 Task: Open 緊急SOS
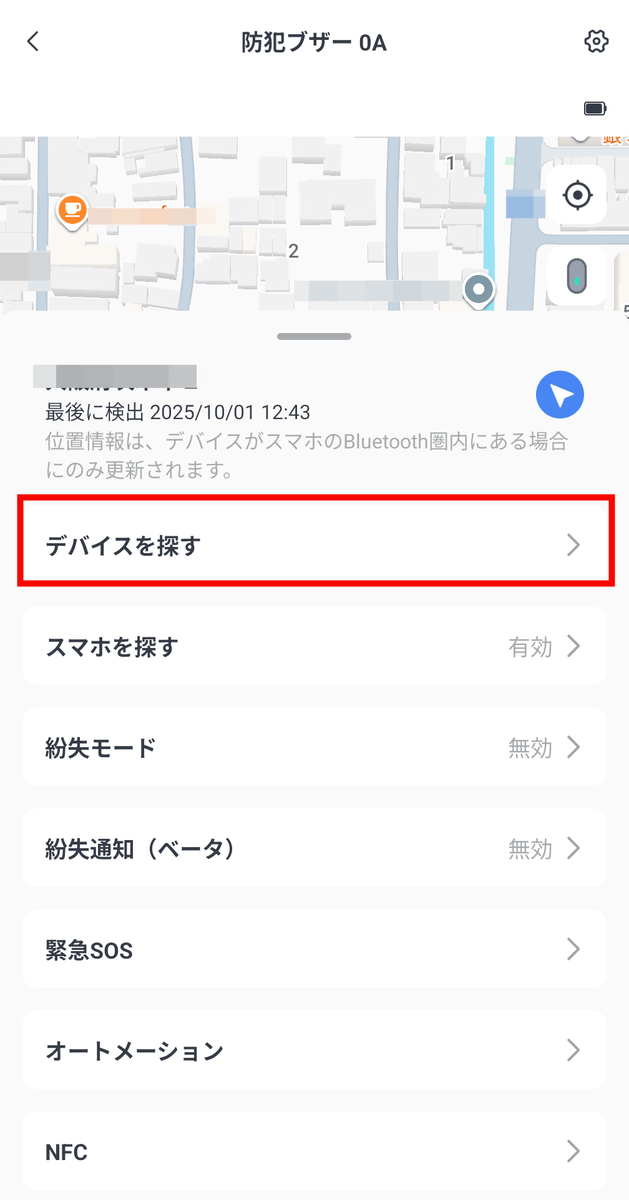[314, 950]
